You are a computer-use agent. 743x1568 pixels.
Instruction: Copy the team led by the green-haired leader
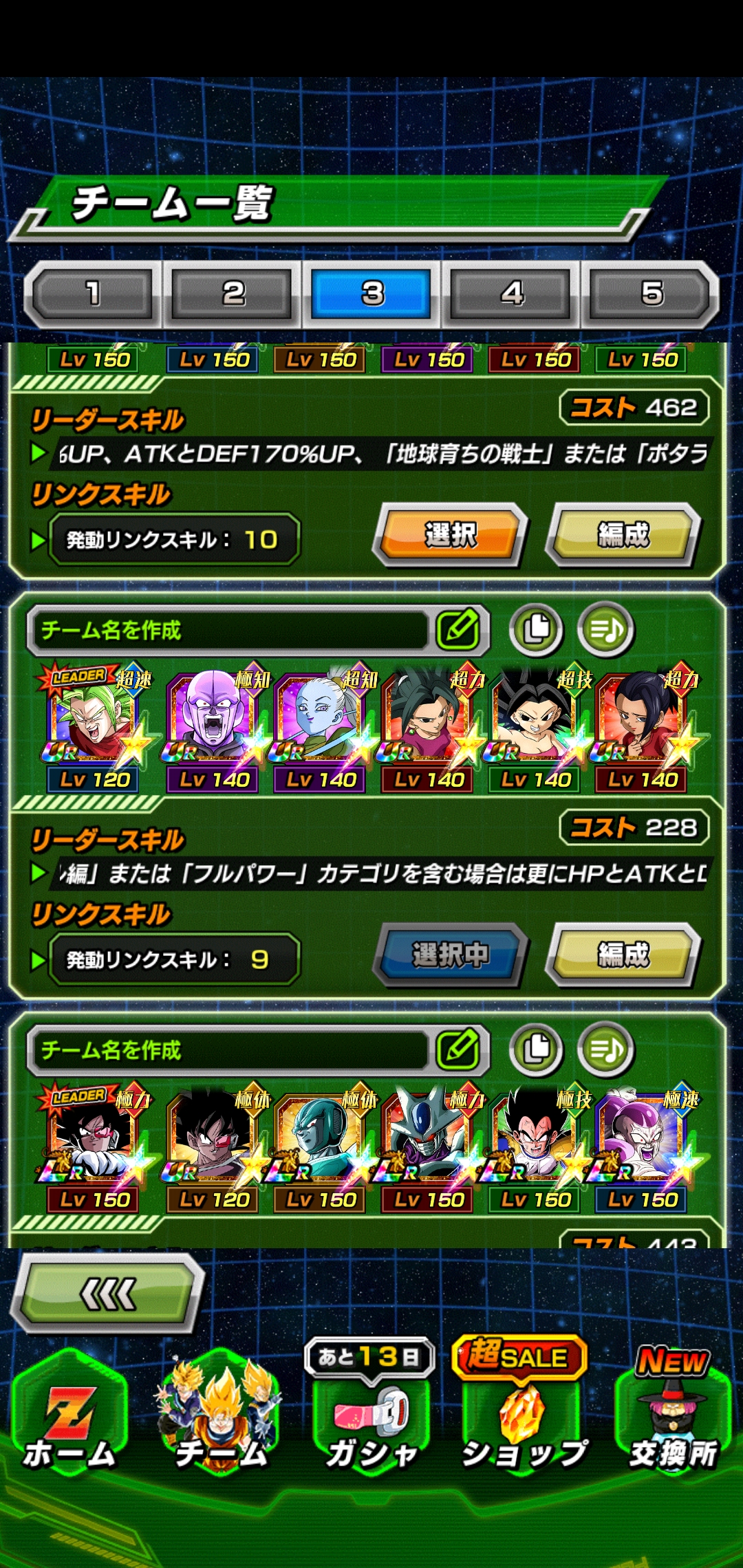536,629
